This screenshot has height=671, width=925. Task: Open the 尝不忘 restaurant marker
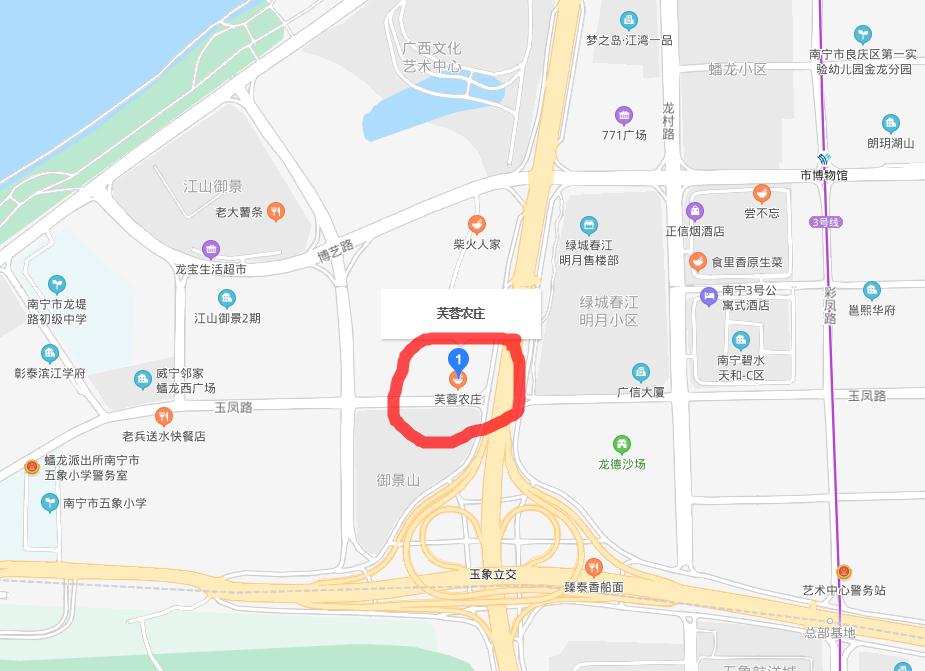[x=762, y=193]
